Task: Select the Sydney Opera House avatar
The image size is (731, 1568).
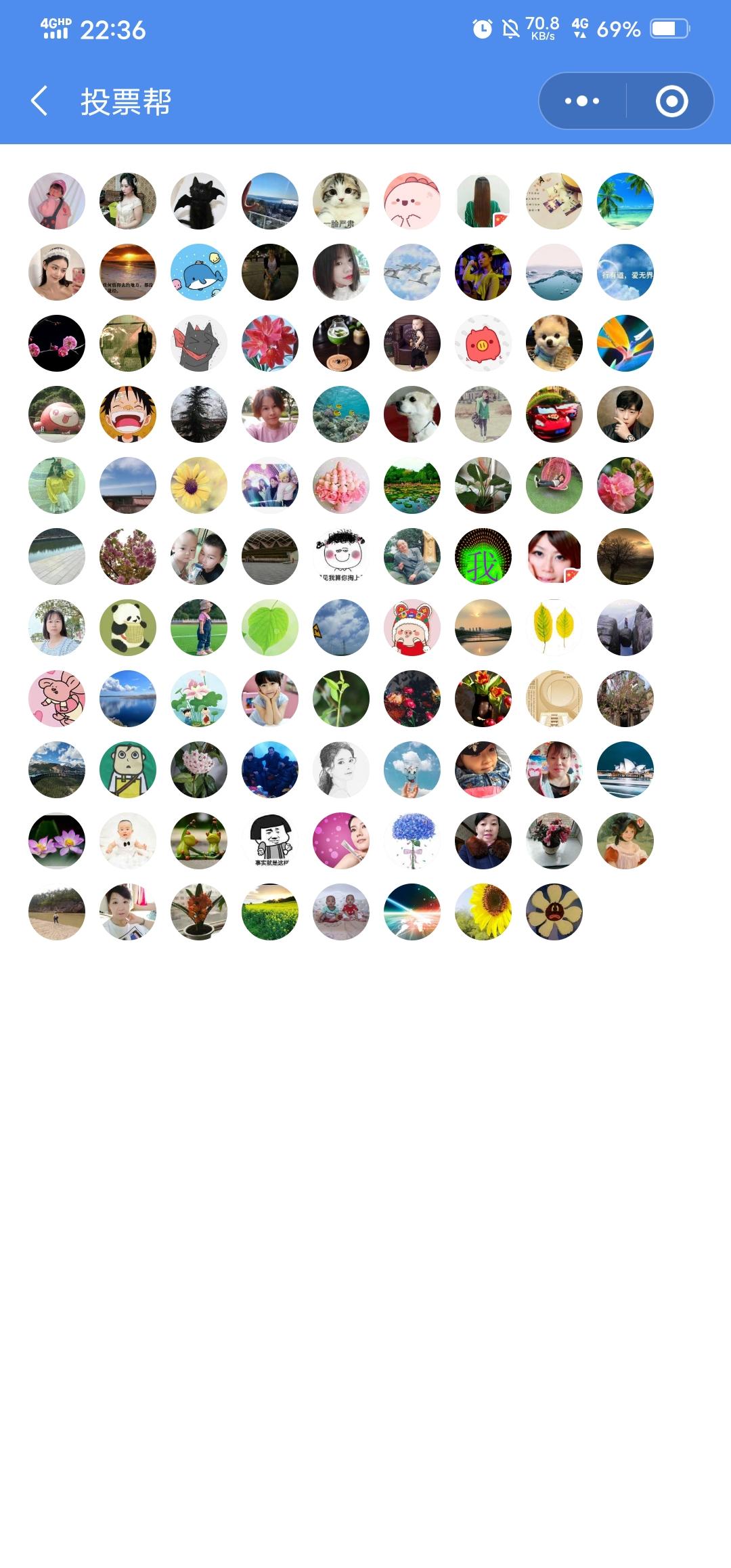Action: coord(625,770)
